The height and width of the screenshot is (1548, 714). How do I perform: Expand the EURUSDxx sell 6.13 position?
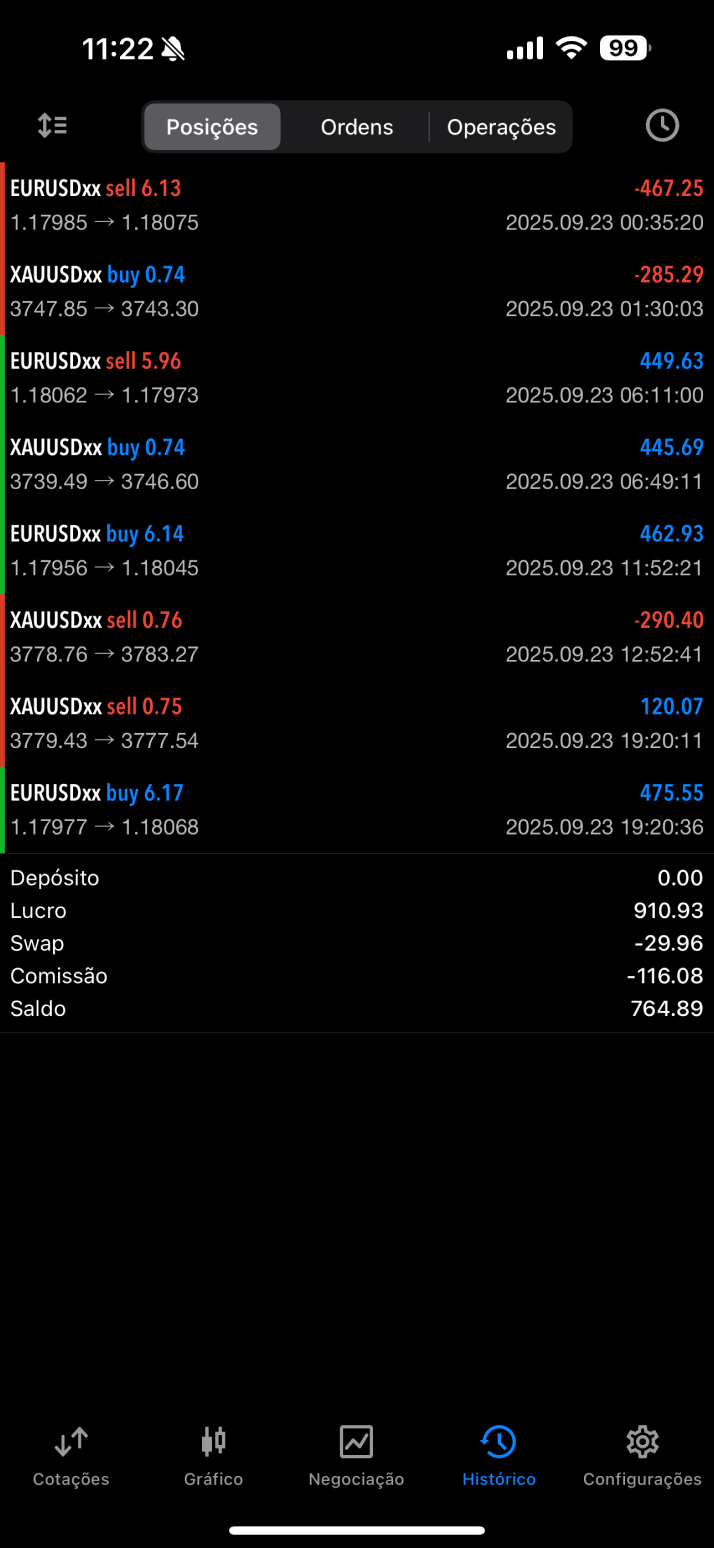(357, 205)
